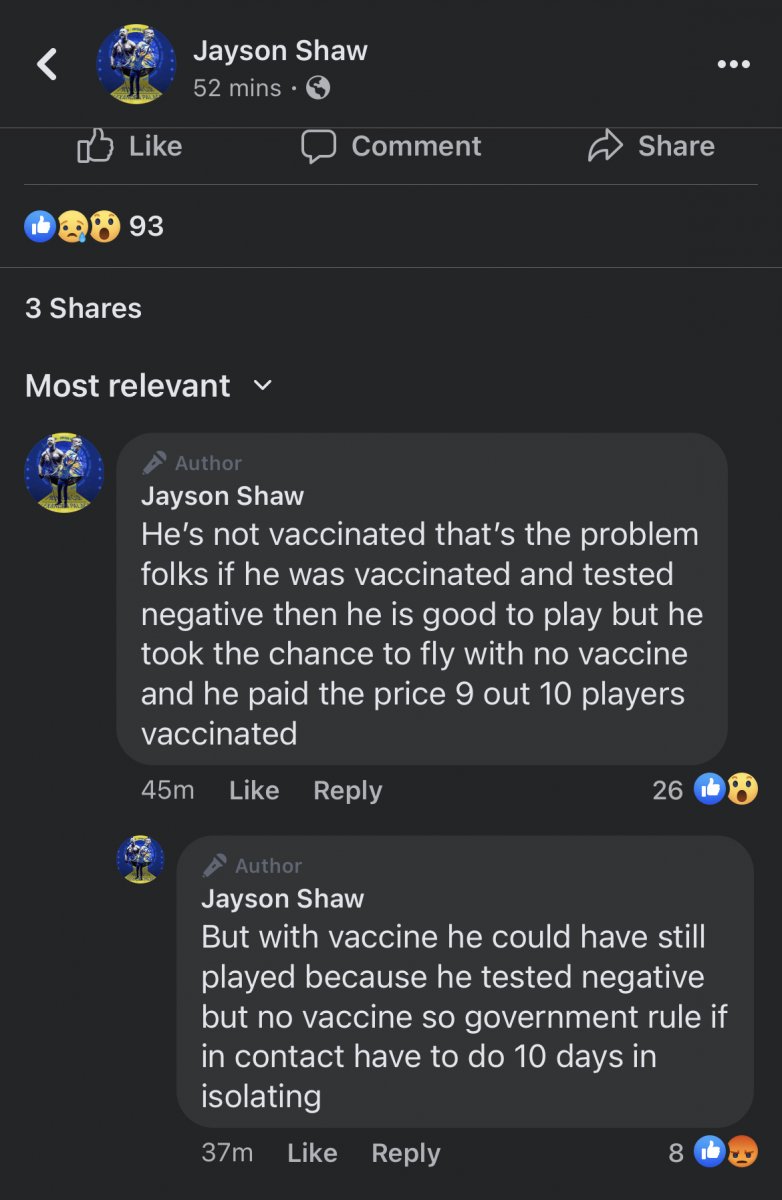Open the three-dot overflow menu
782x1200 pixels.
[733, 65]
